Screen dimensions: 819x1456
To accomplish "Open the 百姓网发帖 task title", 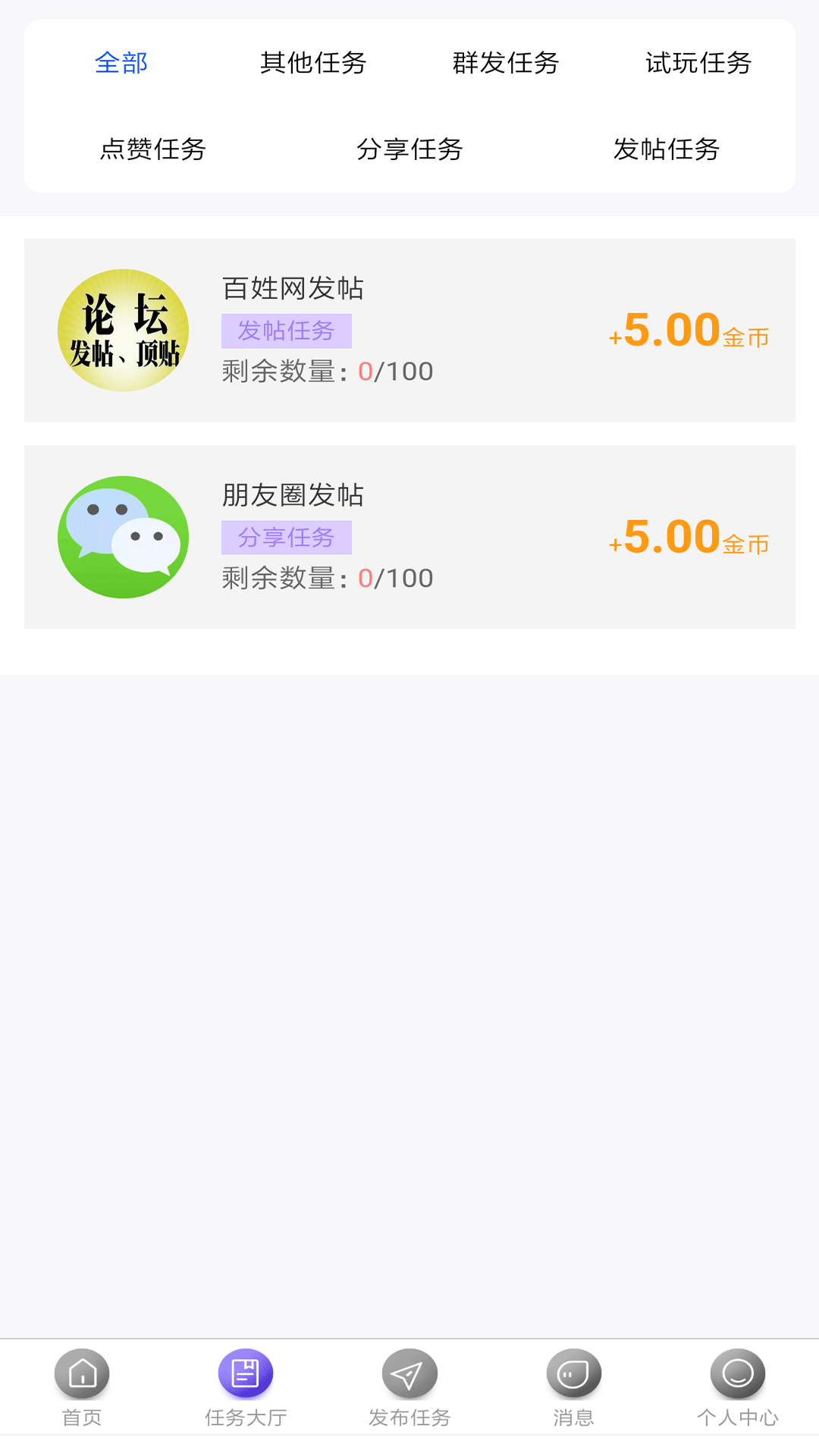I will pyautogui.click(x=292, y=288).
